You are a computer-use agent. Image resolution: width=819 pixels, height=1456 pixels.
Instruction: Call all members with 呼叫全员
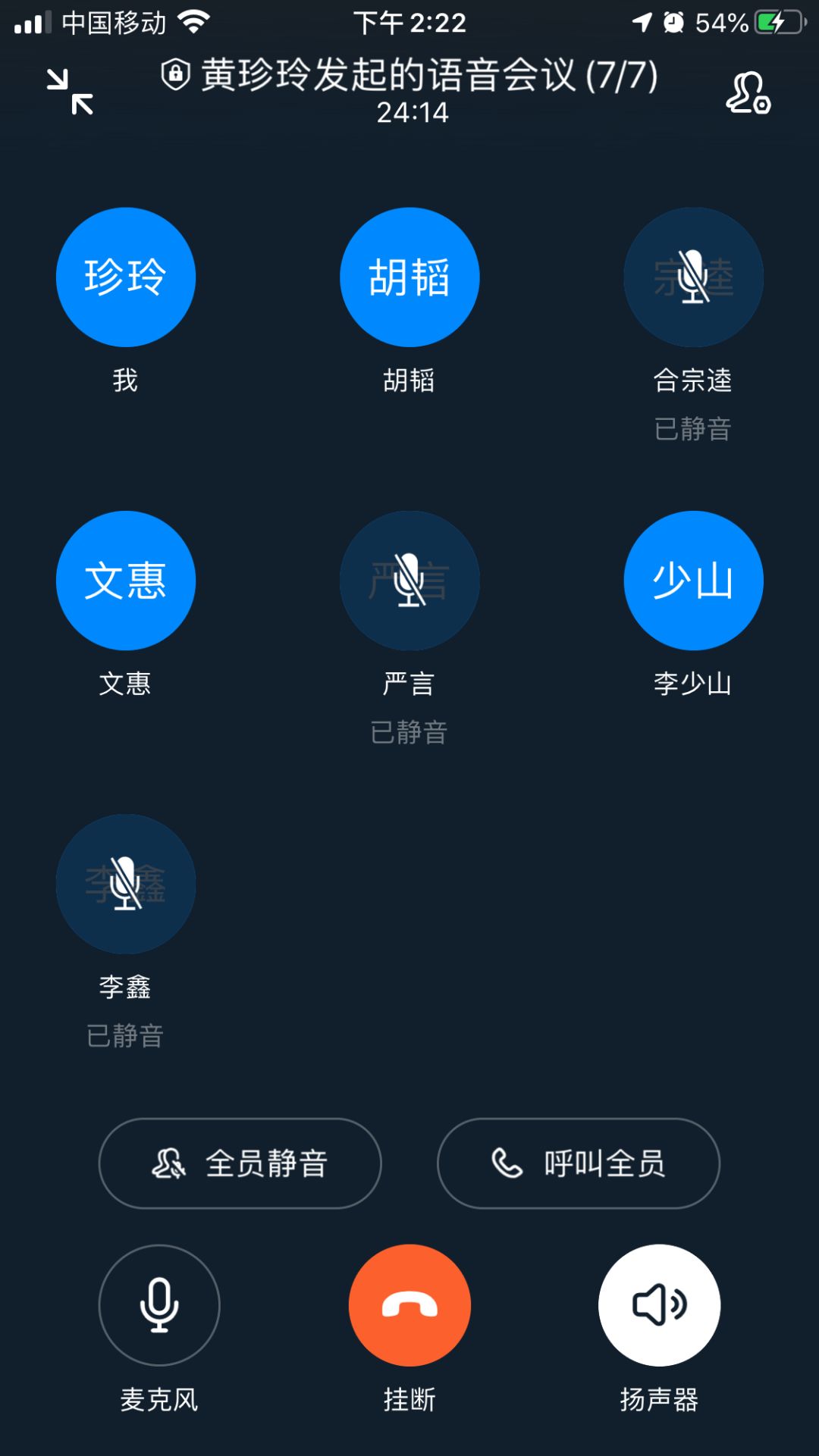[578, 1163]
